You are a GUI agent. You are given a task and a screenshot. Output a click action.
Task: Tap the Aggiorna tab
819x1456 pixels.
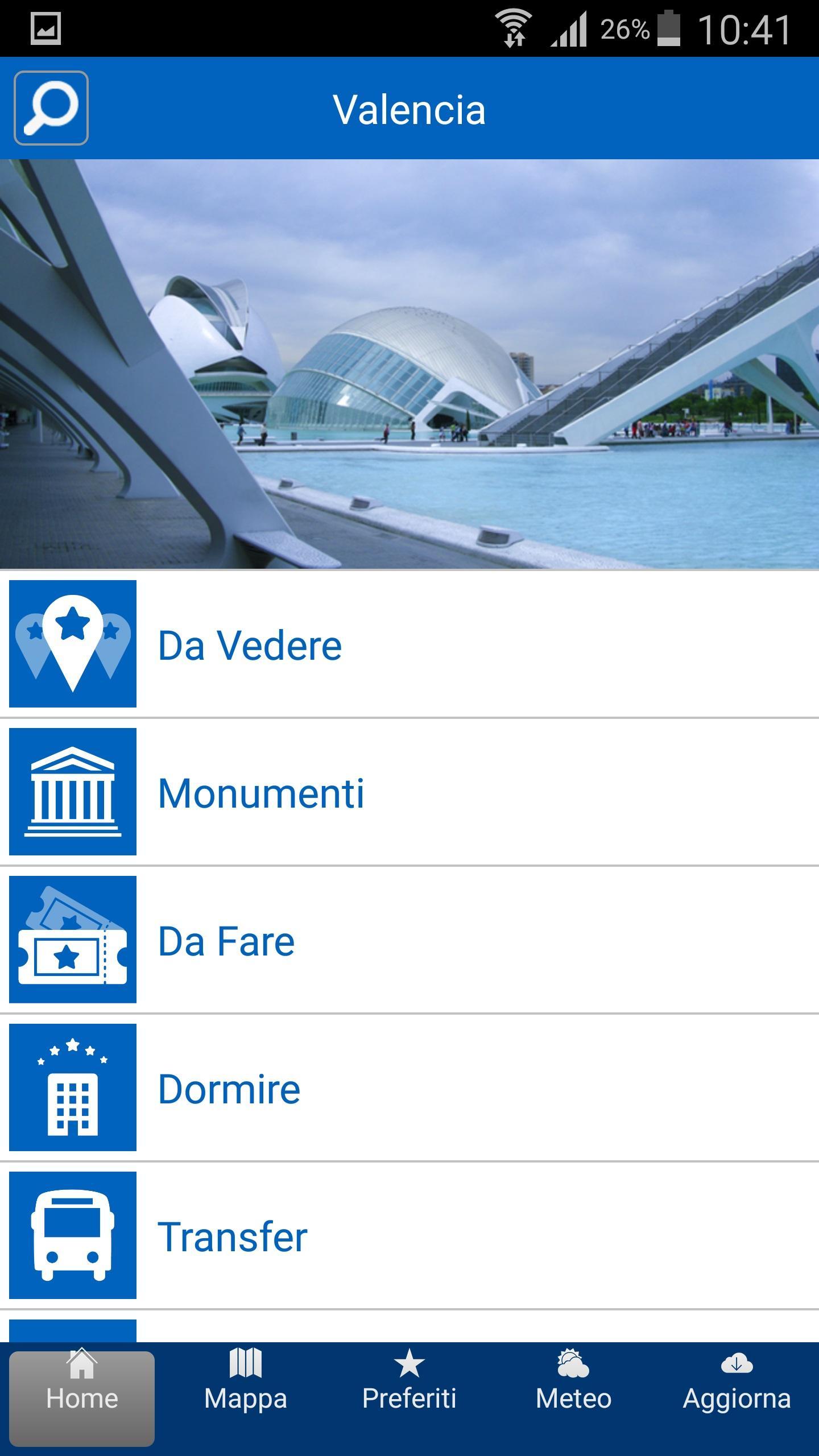click(x=737, y=1387)
